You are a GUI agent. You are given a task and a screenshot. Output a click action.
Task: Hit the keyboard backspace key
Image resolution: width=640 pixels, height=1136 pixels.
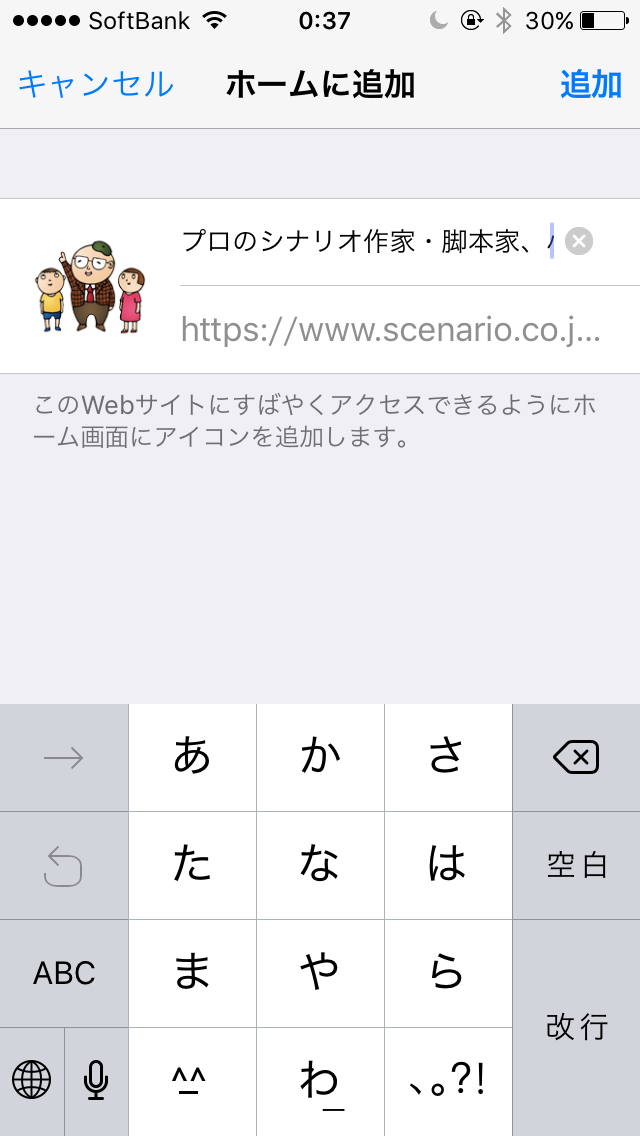(x=576, y=758)
